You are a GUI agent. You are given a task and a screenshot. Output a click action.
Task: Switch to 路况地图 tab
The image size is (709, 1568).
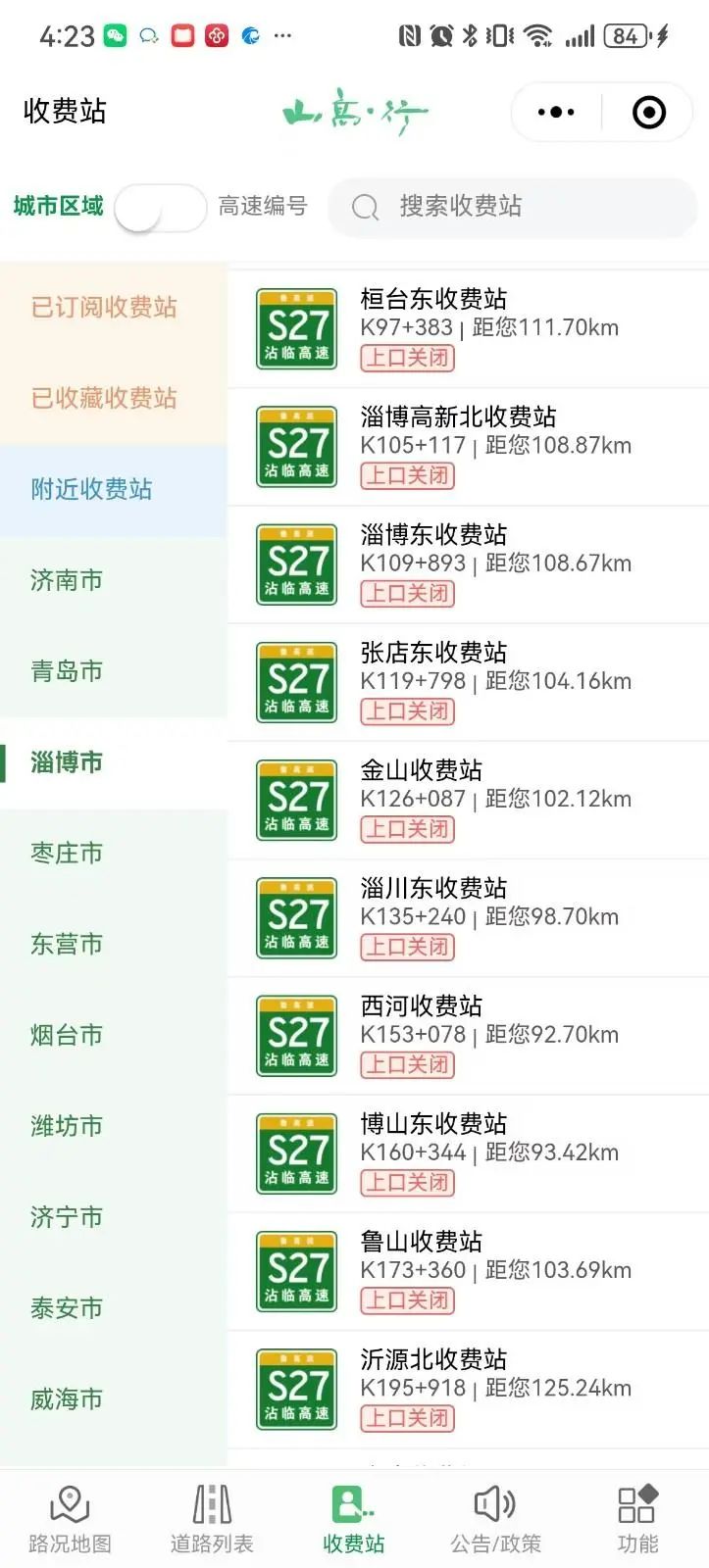[x=70, y=1519]
